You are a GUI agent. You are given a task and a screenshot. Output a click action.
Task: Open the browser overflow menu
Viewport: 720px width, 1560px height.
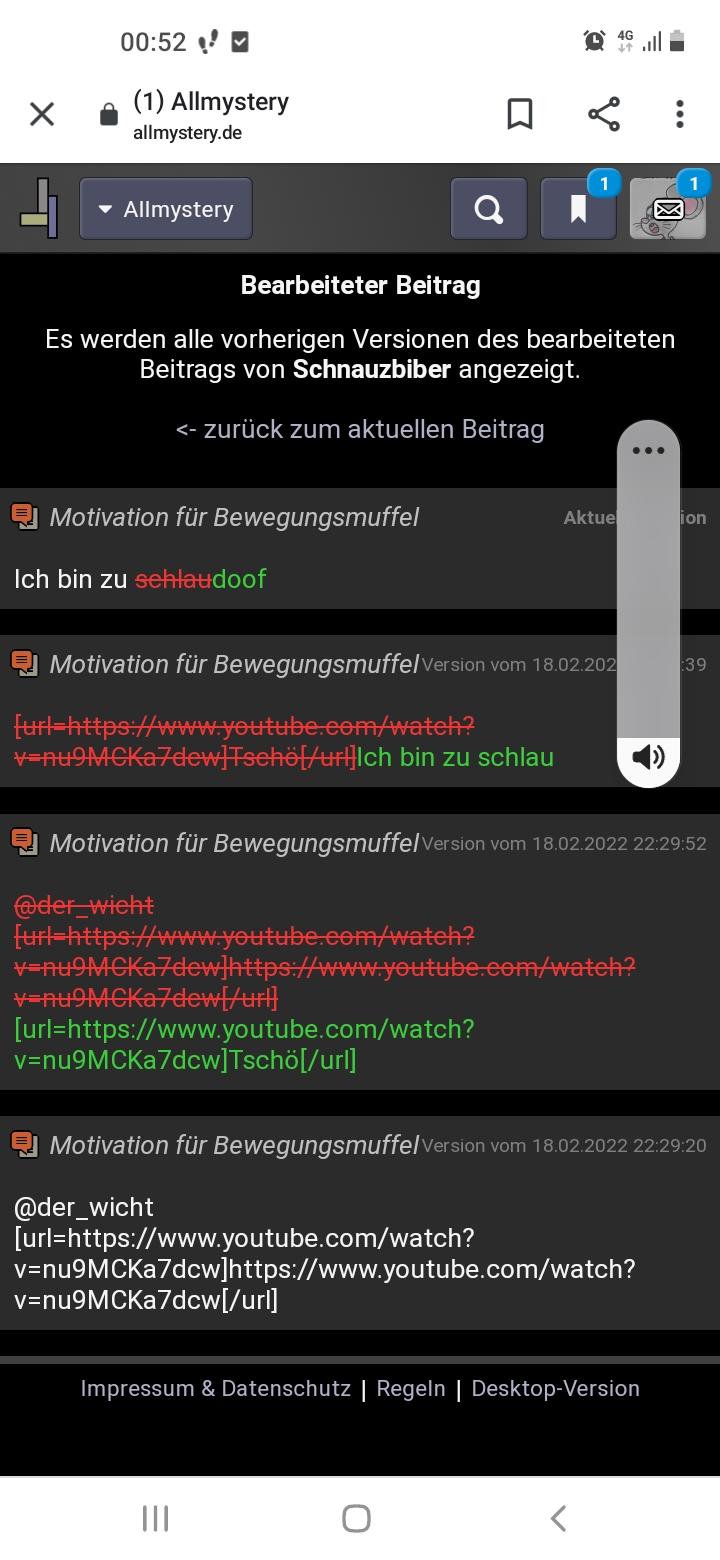pyautogui.click(x=680, y=114)
